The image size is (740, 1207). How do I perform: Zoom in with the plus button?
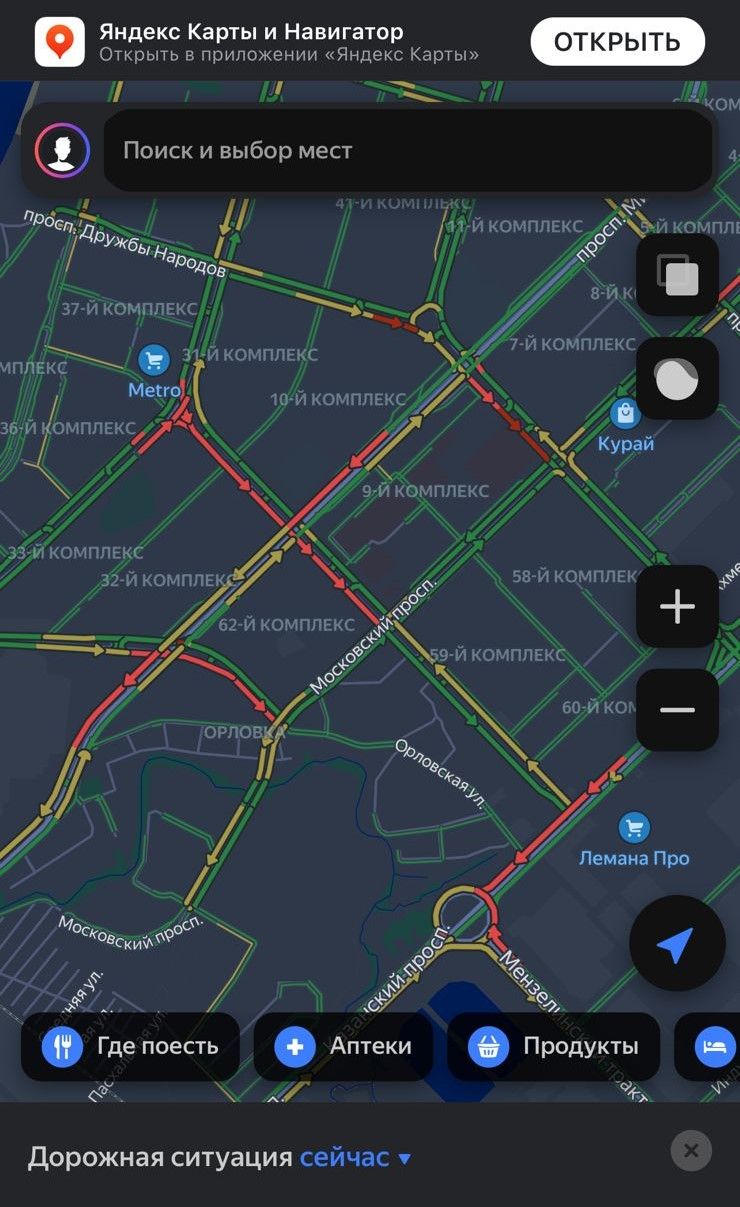tap(677, 607)
